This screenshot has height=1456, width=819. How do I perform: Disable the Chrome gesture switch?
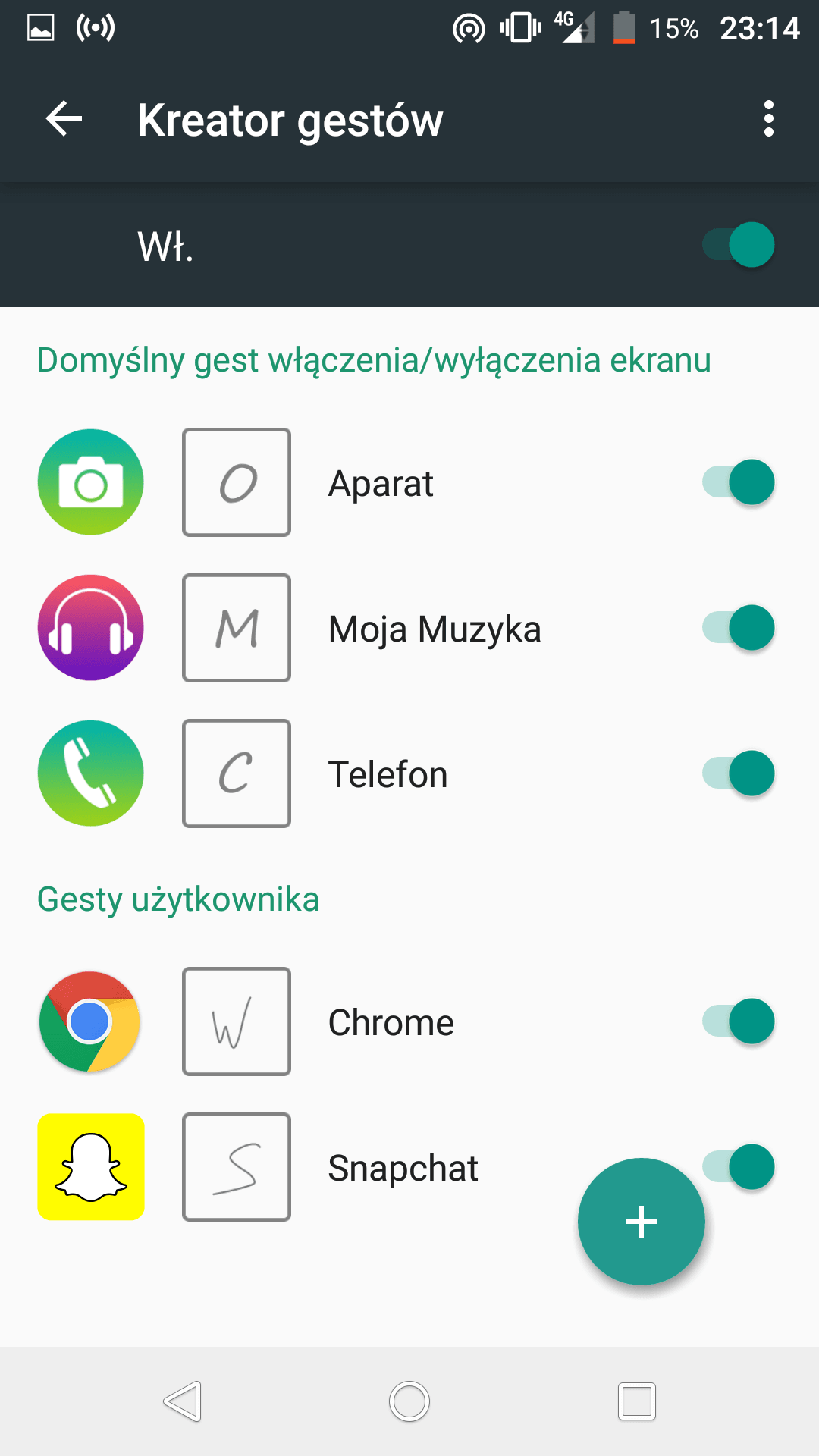coord(738,1021)
